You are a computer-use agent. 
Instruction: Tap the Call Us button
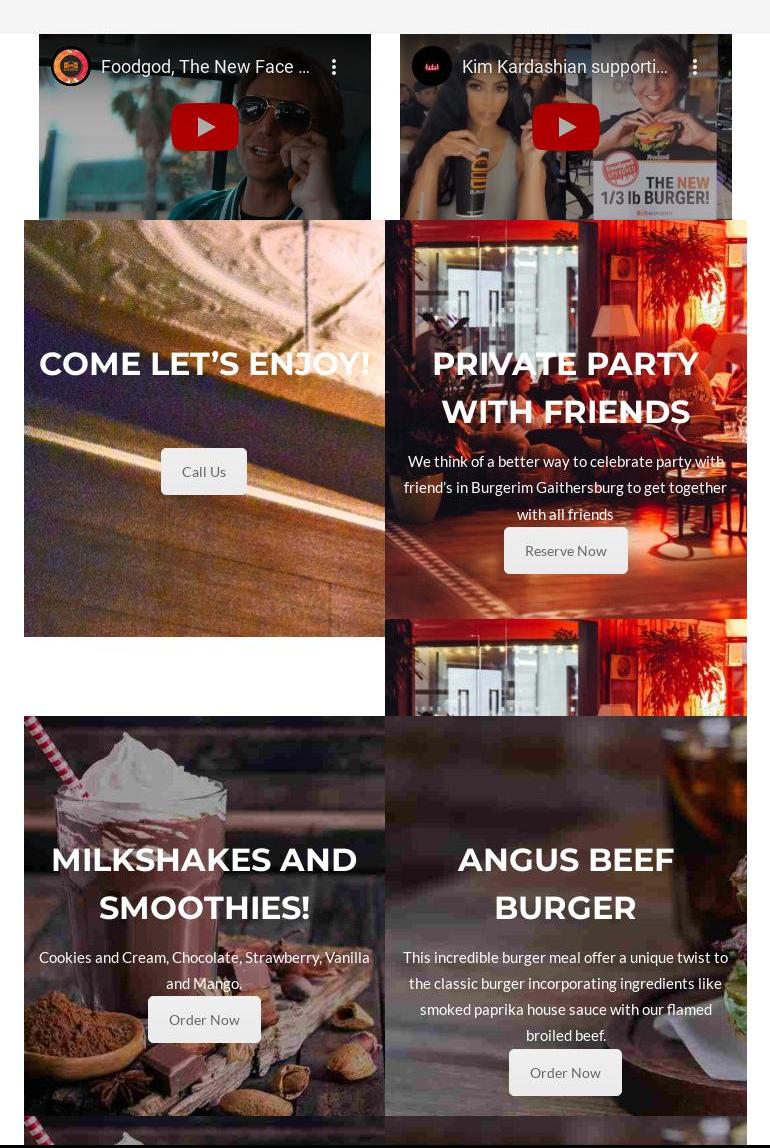click(x=204, y=471)
